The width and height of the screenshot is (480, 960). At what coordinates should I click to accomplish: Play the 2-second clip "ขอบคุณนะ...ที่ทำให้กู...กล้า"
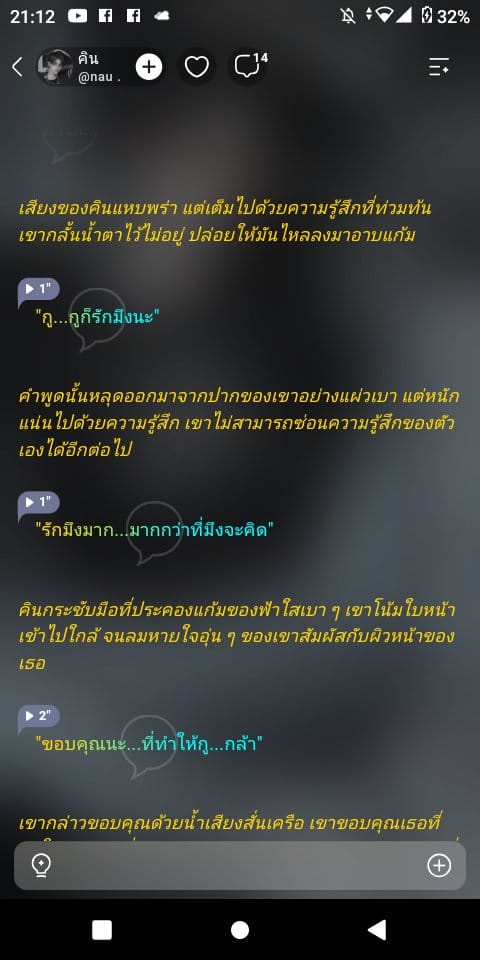pyautogui.click(x=39, y=716)
